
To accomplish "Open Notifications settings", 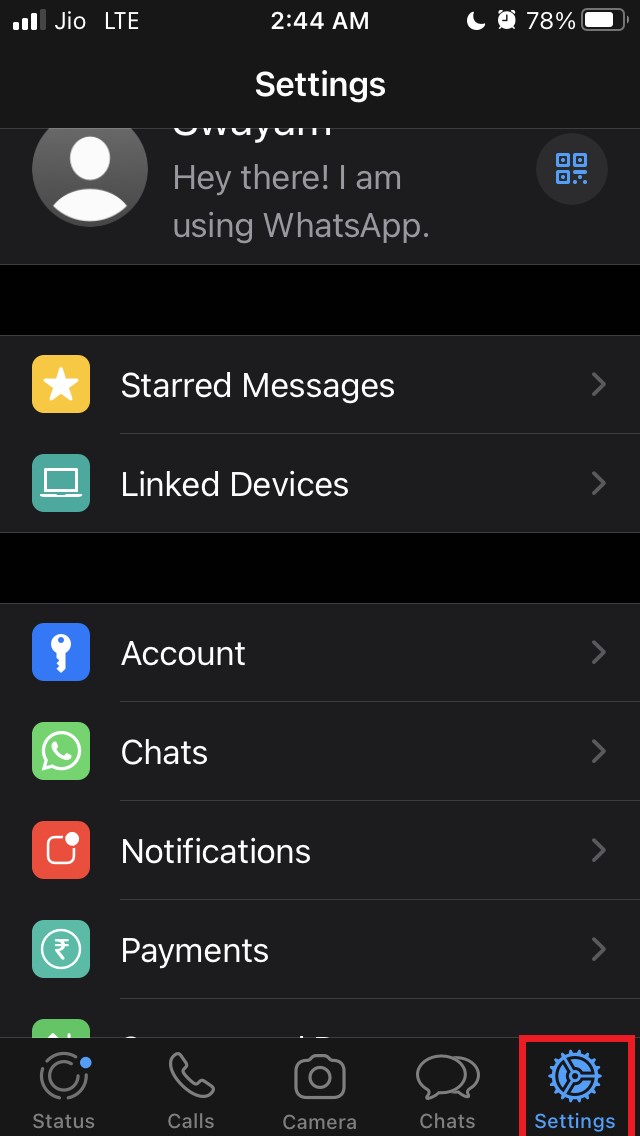I will pos(320,851).
